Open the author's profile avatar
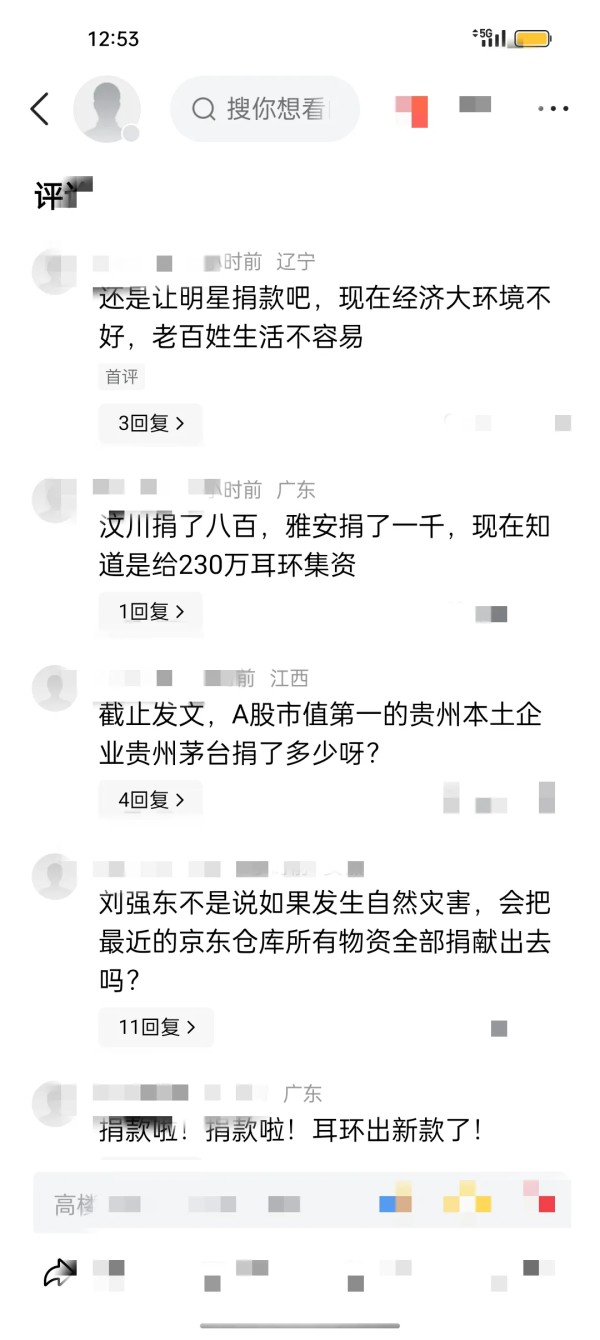Screen dimensions: 600x1340 106,109
